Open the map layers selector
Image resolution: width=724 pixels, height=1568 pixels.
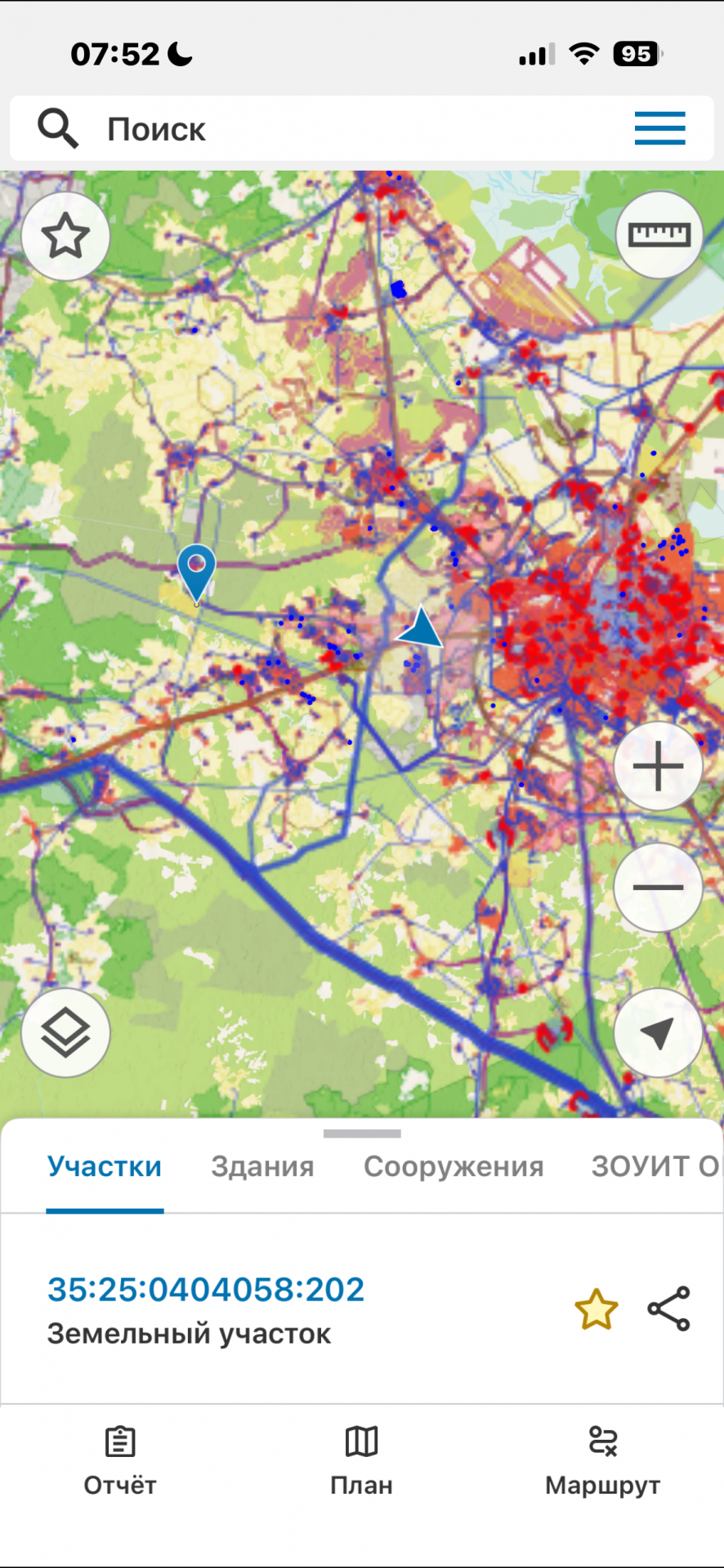pyautogui.click(x=65, y=1032)
